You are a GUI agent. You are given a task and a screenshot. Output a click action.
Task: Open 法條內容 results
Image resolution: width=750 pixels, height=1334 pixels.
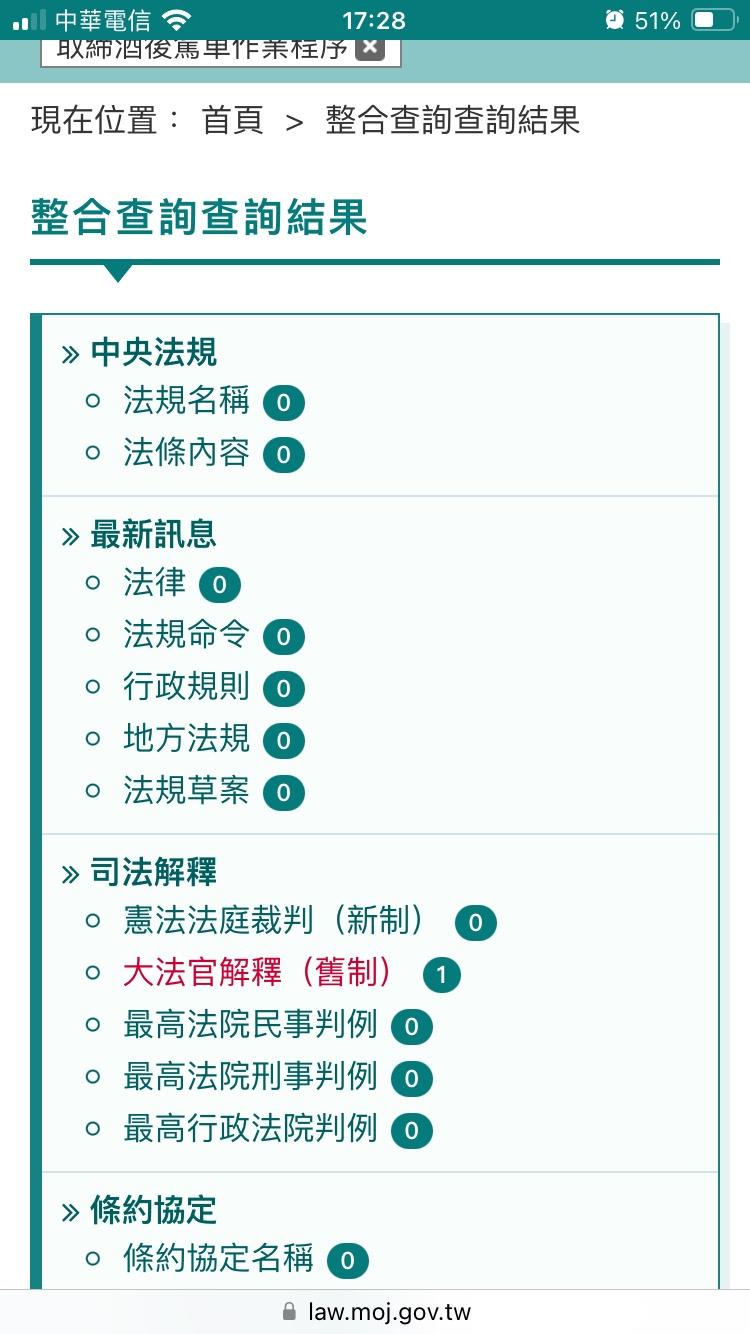click(x=186, y=453)
